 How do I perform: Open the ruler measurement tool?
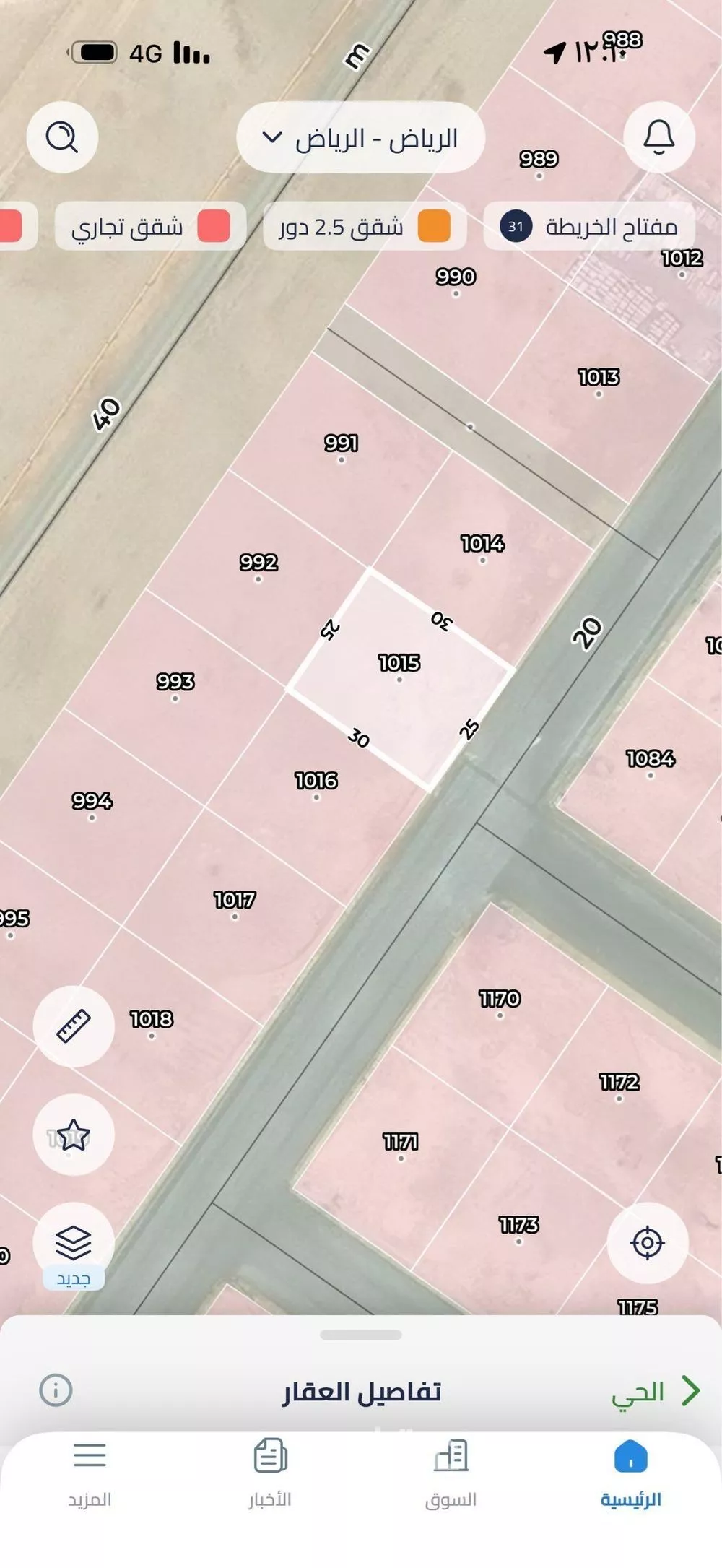[x=74, y=1026]
